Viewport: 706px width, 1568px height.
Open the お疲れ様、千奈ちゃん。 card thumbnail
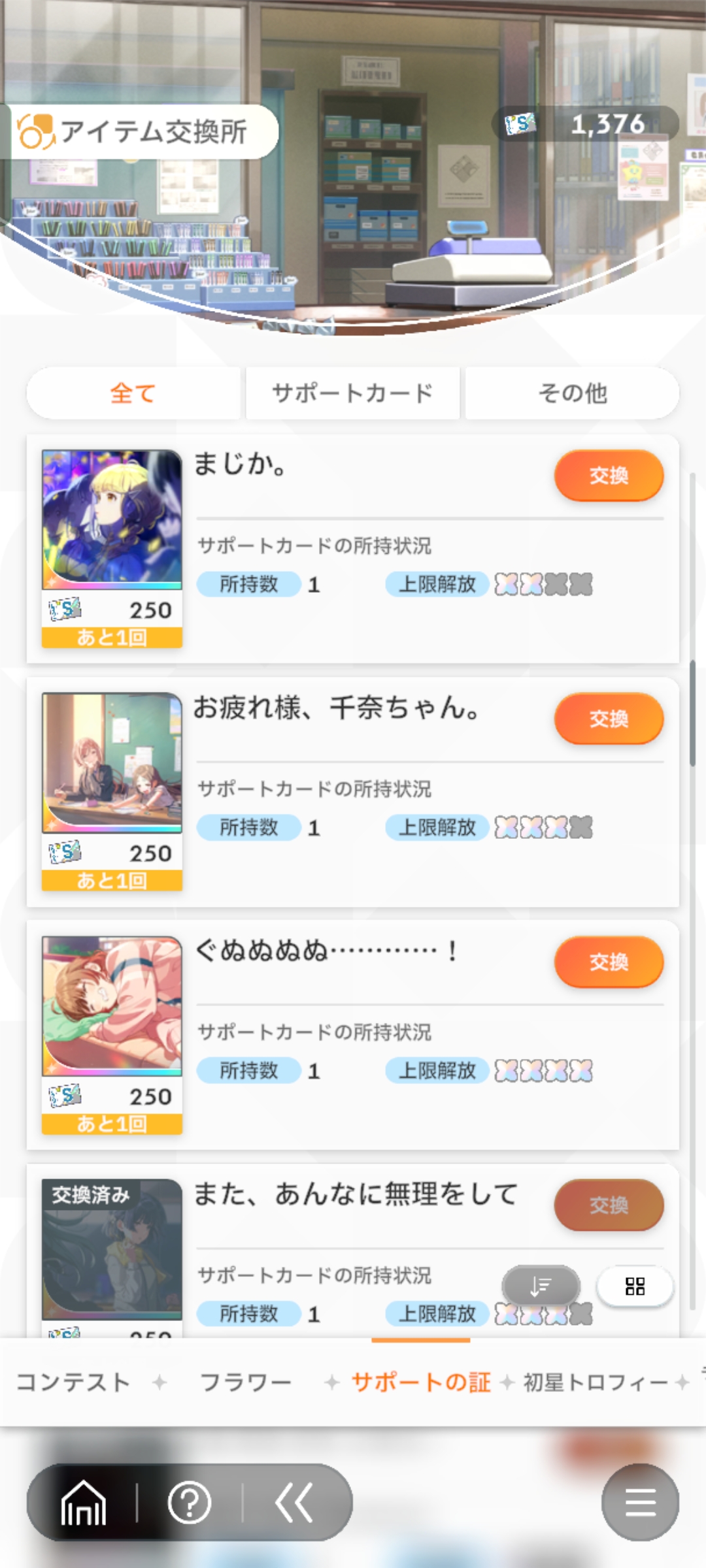click(x=112, y=762)
